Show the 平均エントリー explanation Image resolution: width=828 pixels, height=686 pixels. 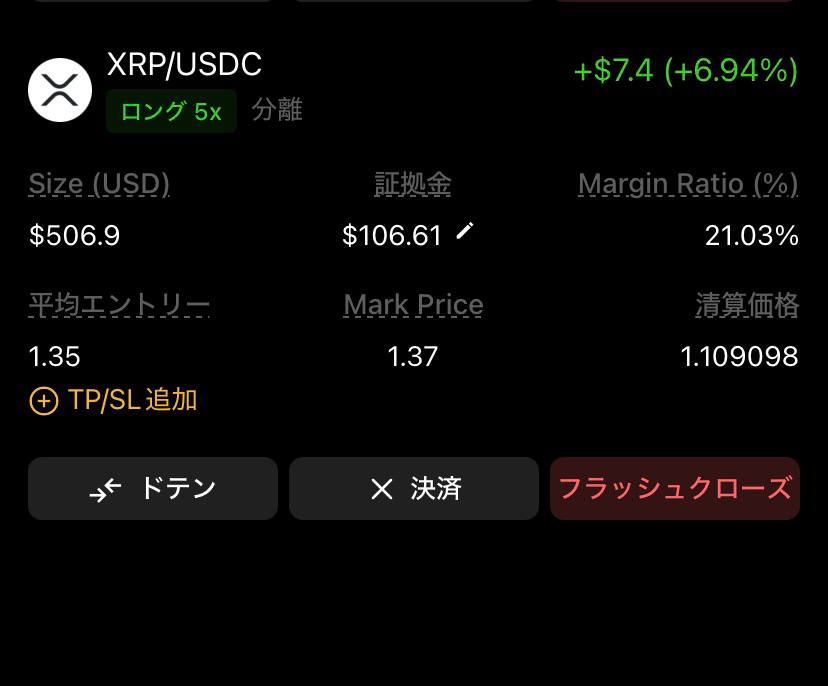tap(119, 305)
